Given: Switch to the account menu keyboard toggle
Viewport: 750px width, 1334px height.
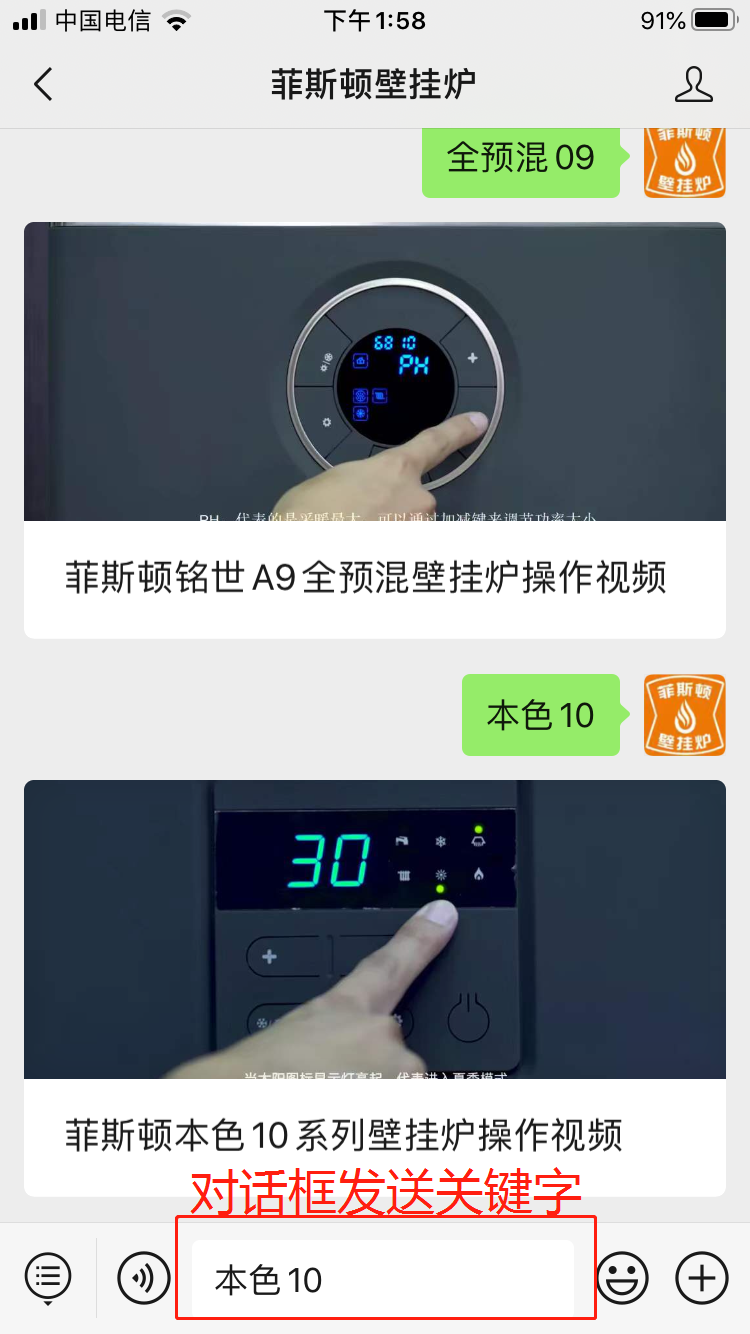Looking at the screenshot, I should click(x=48, y=1277).
